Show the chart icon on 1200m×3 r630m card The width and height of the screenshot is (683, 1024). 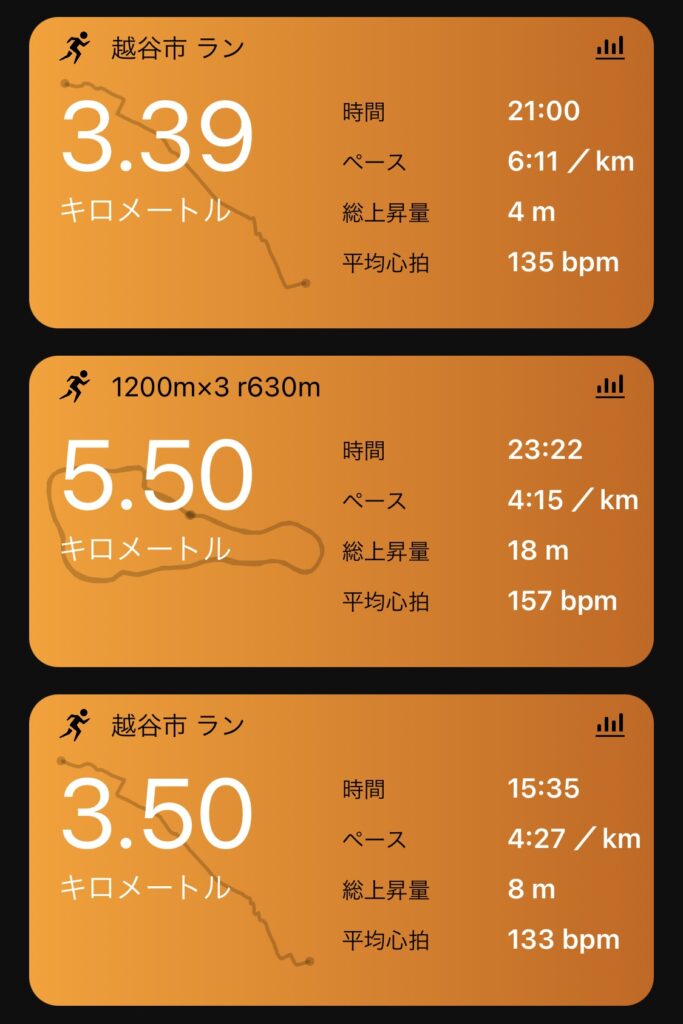tap(609, 386)
